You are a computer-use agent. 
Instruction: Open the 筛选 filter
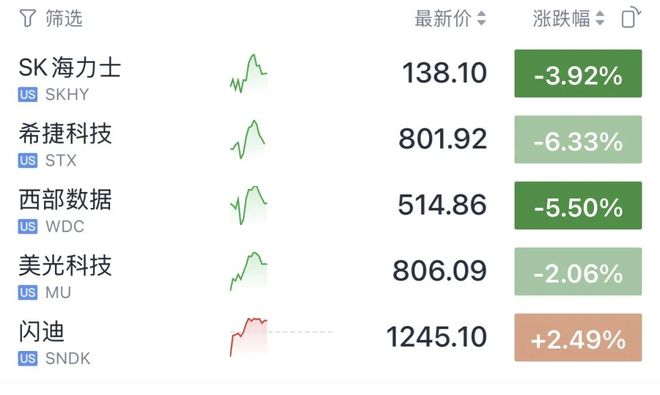(51, 19)
